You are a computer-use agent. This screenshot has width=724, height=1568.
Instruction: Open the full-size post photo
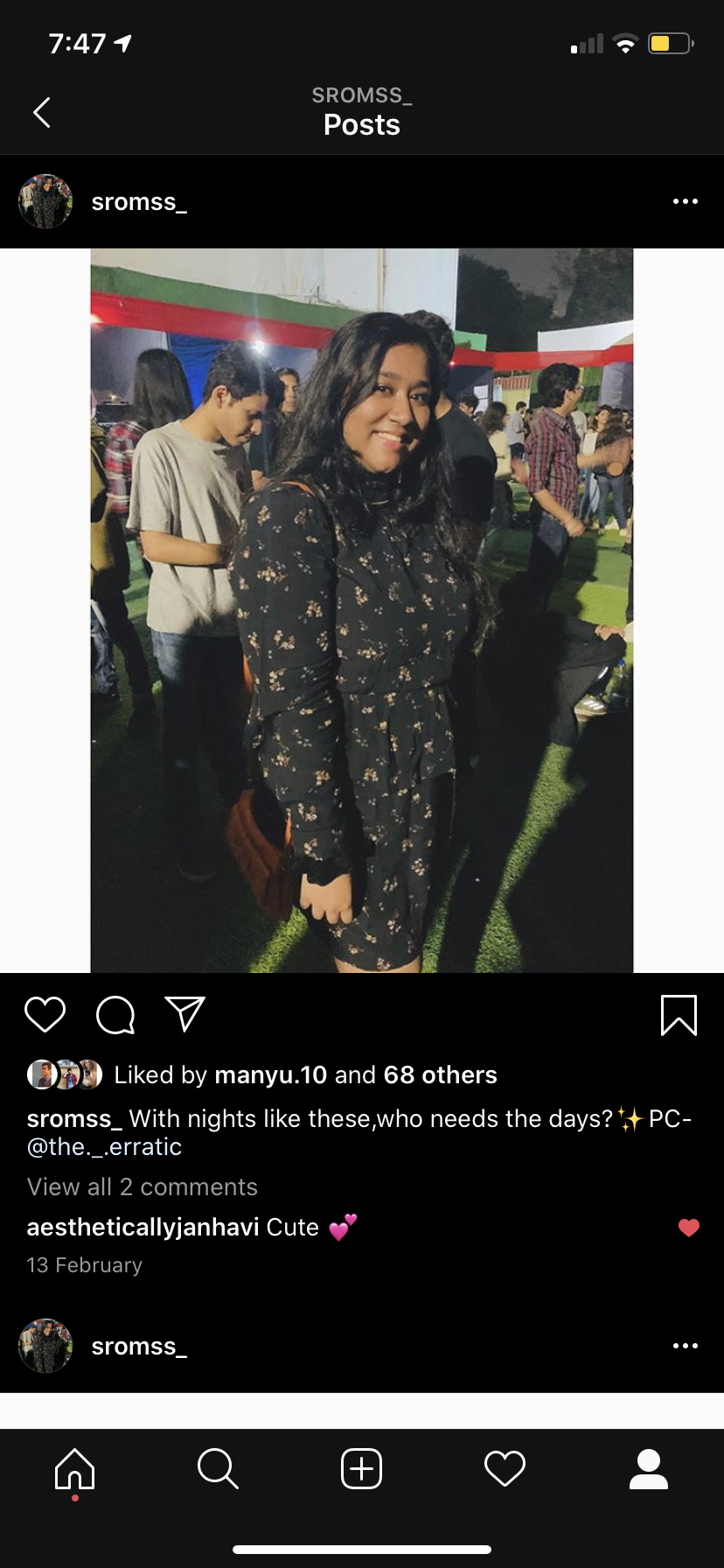pos(362,610)
